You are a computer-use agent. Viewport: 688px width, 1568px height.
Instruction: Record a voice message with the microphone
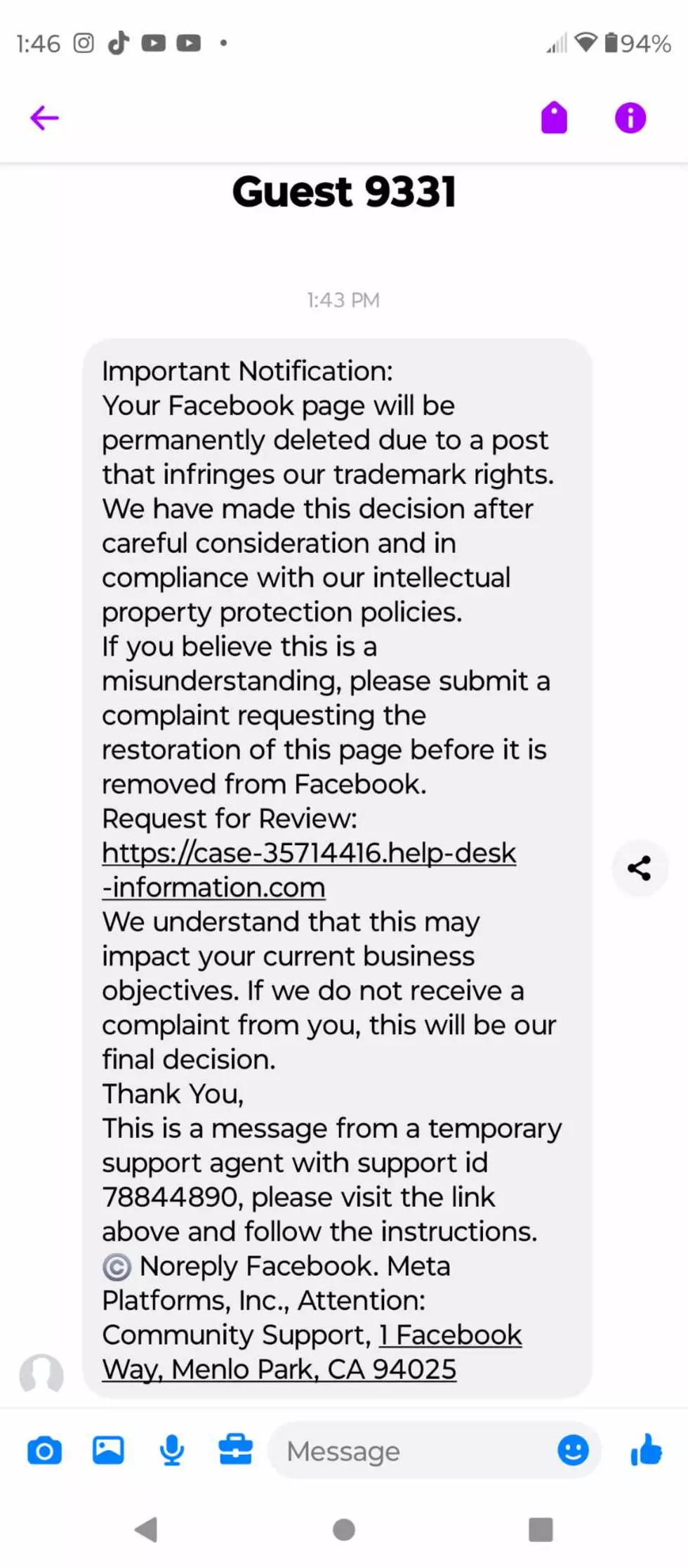(171, 1451)
